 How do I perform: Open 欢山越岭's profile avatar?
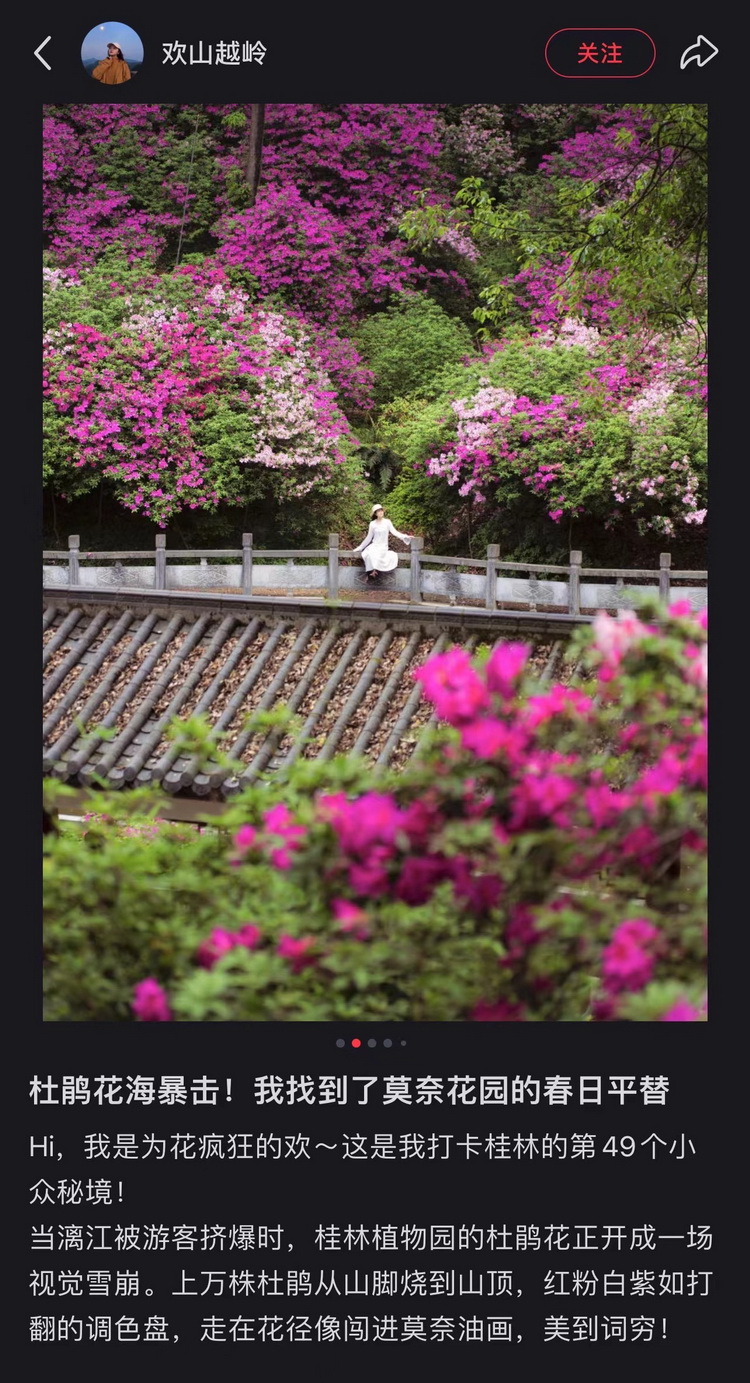coord(112,53)
